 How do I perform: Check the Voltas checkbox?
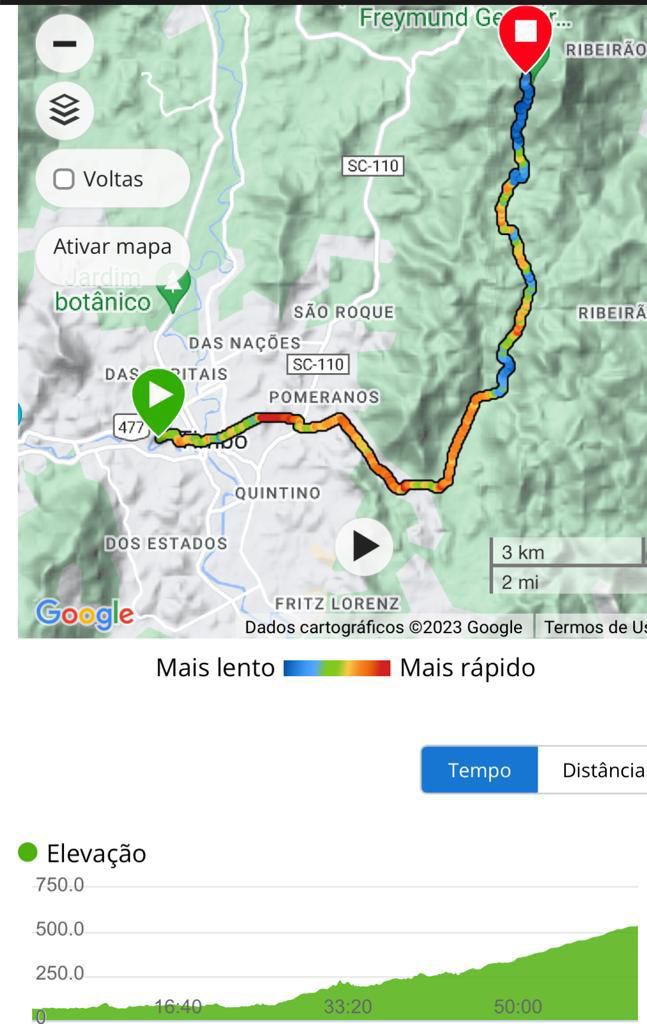coord(64,179)
